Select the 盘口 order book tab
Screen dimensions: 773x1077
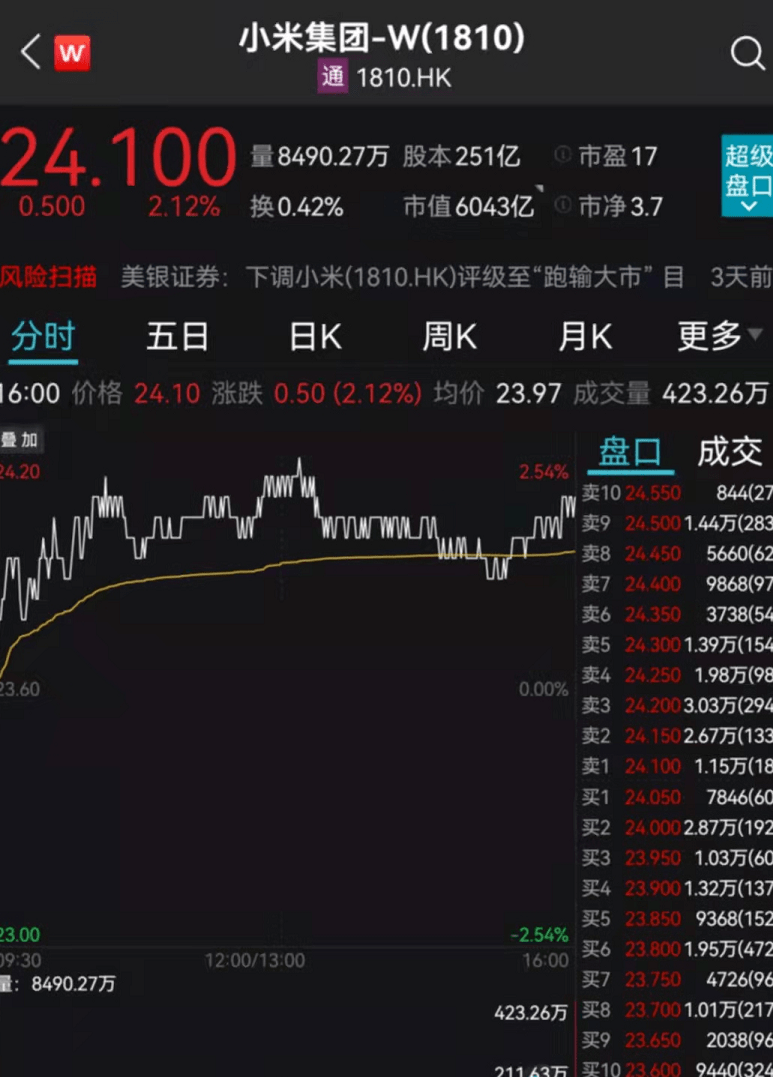pos(629,452)
